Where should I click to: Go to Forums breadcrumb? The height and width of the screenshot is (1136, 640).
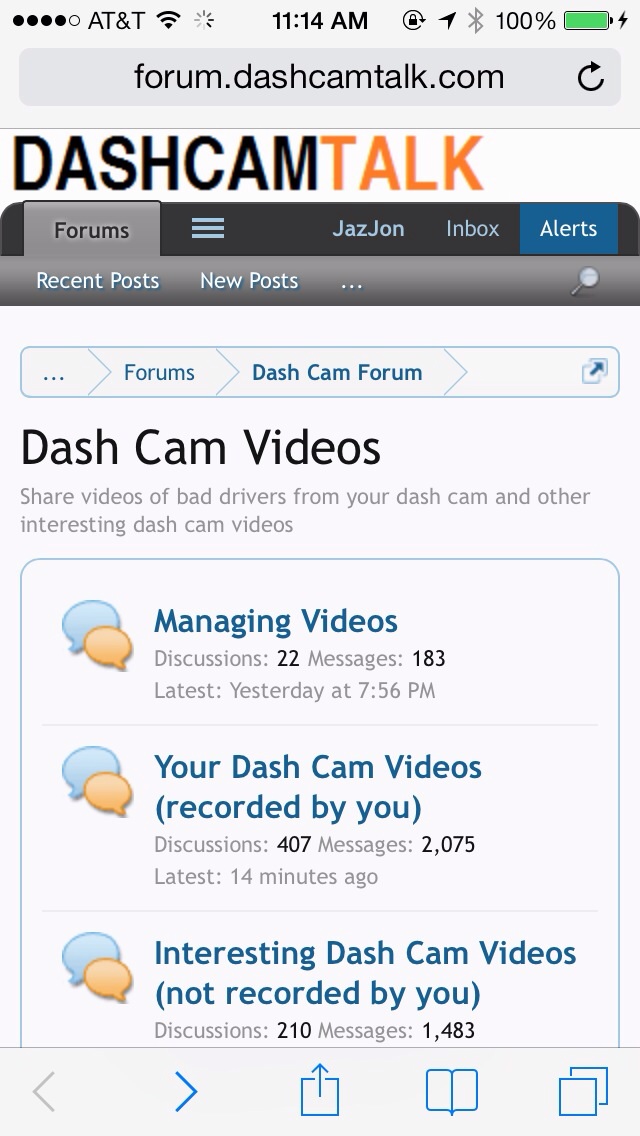159,372
